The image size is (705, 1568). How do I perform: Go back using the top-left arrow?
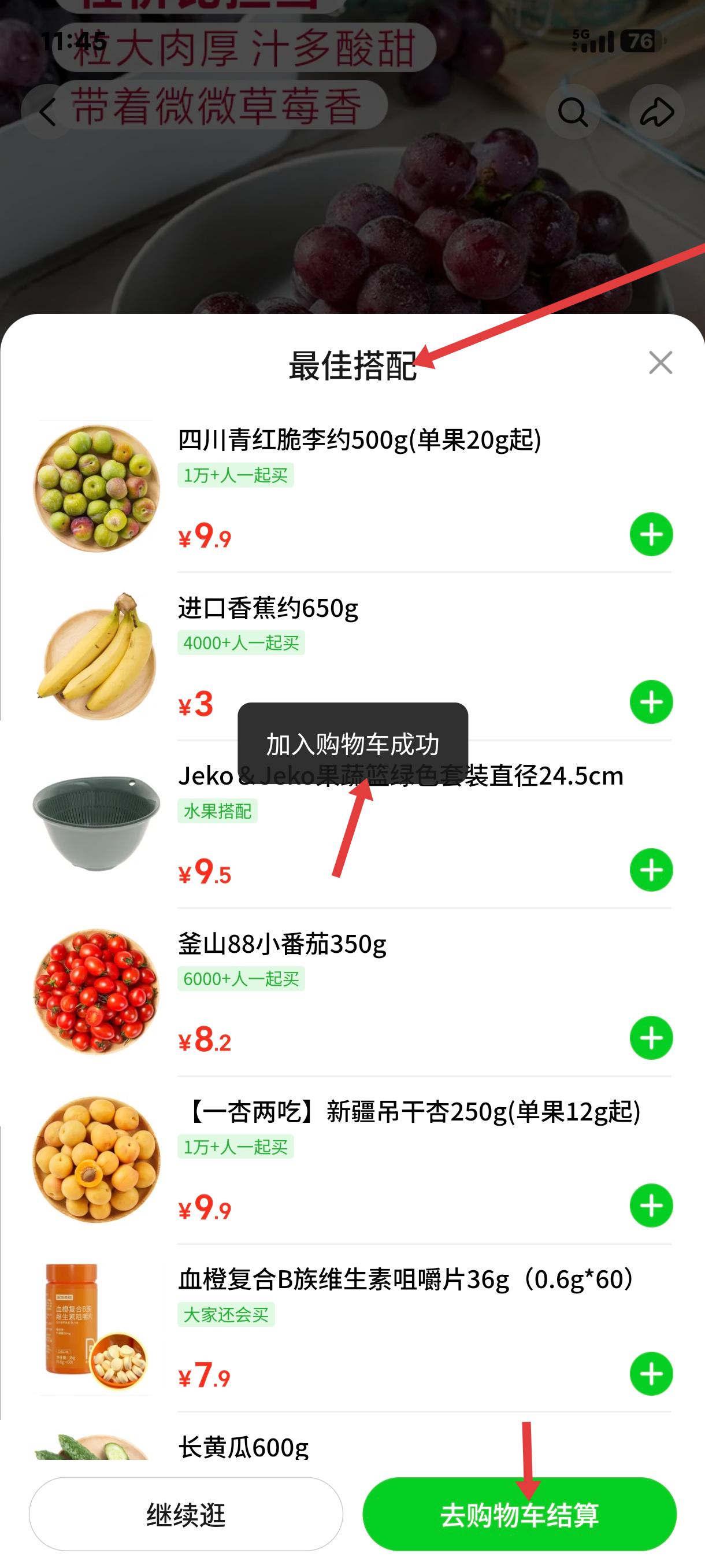point(47,112)
